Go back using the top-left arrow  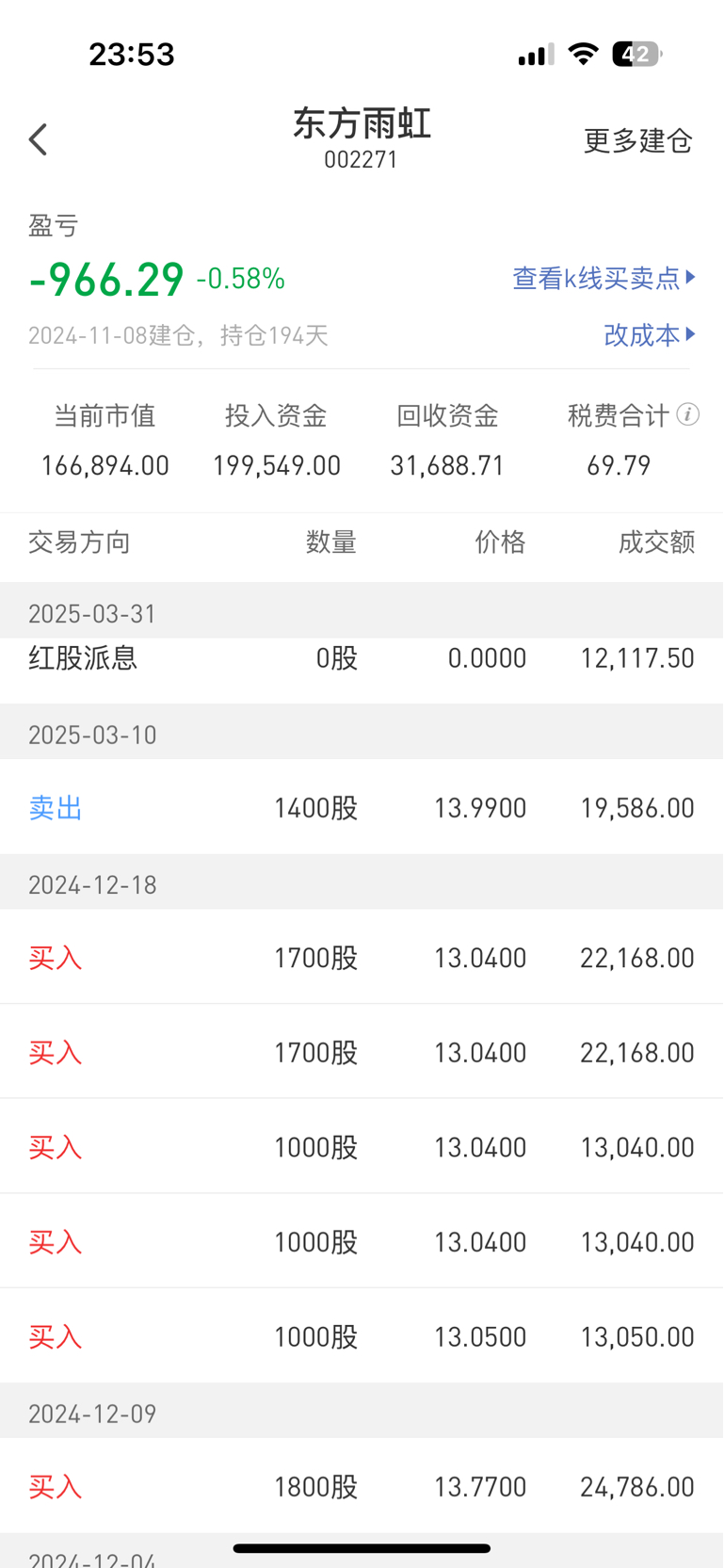38,139
